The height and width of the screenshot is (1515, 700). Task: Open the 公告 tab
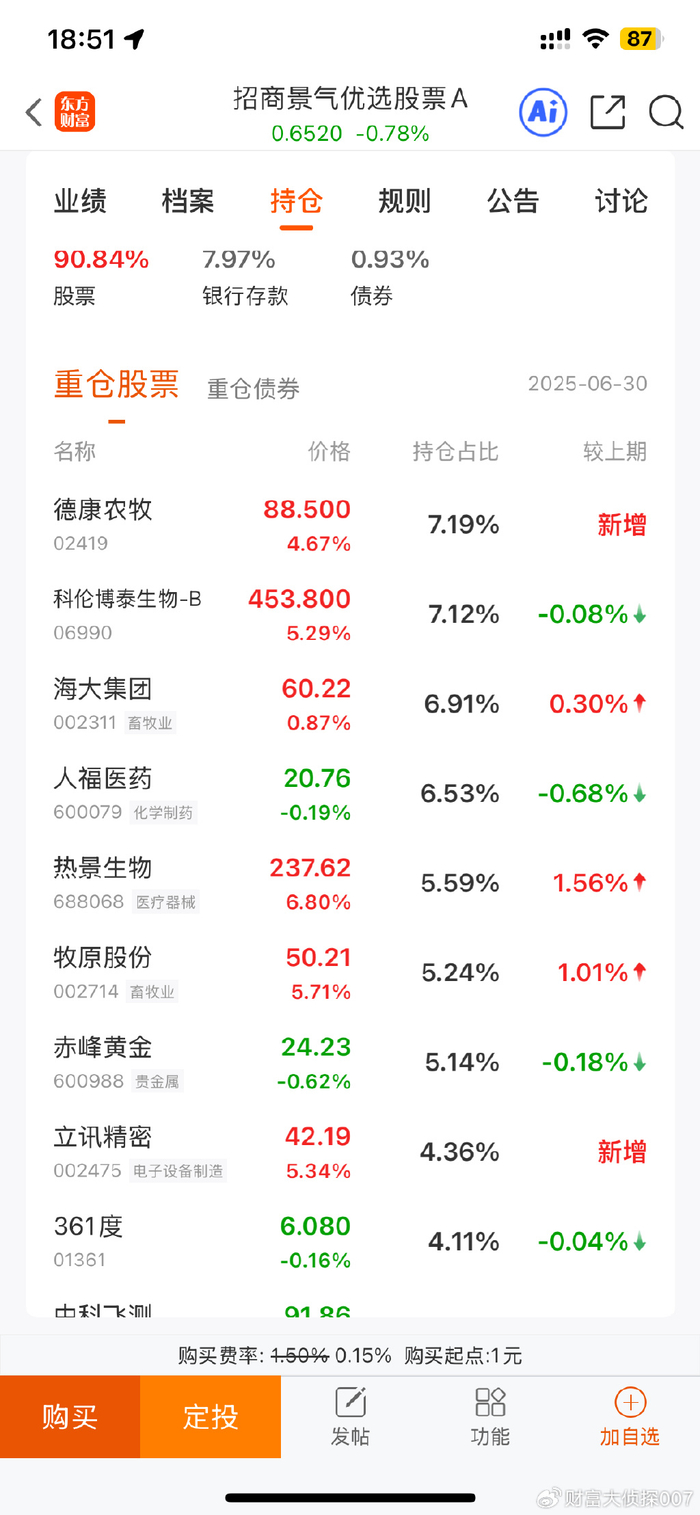tap(513, 201)
